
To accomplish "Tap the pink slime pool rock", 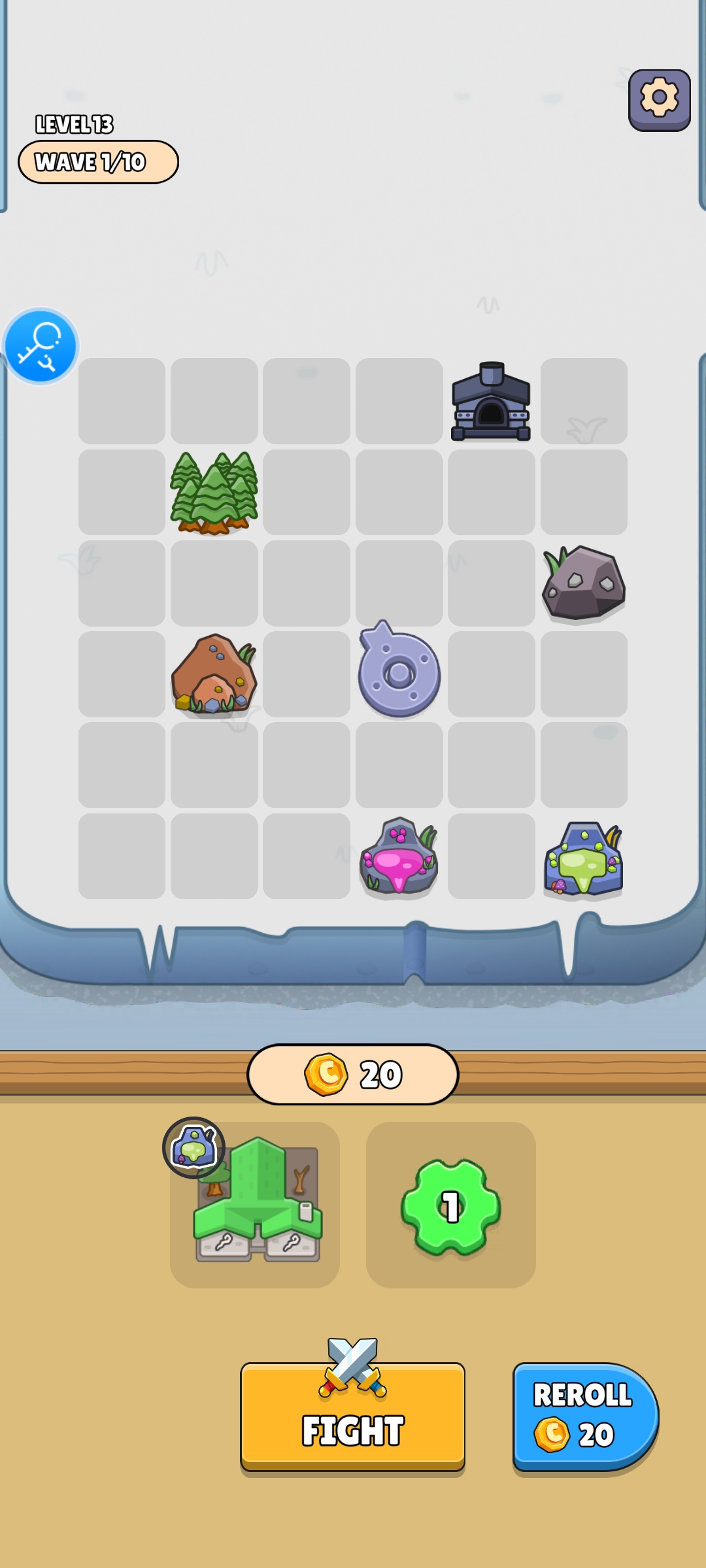I will 399,857.
